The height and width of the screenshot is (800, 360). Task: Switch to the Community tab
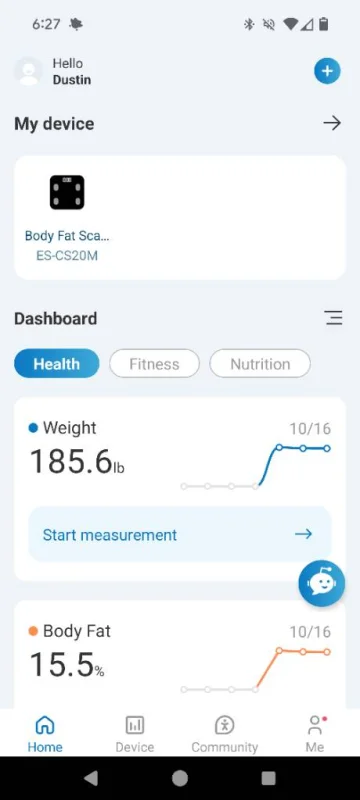[x=224, y=733]
